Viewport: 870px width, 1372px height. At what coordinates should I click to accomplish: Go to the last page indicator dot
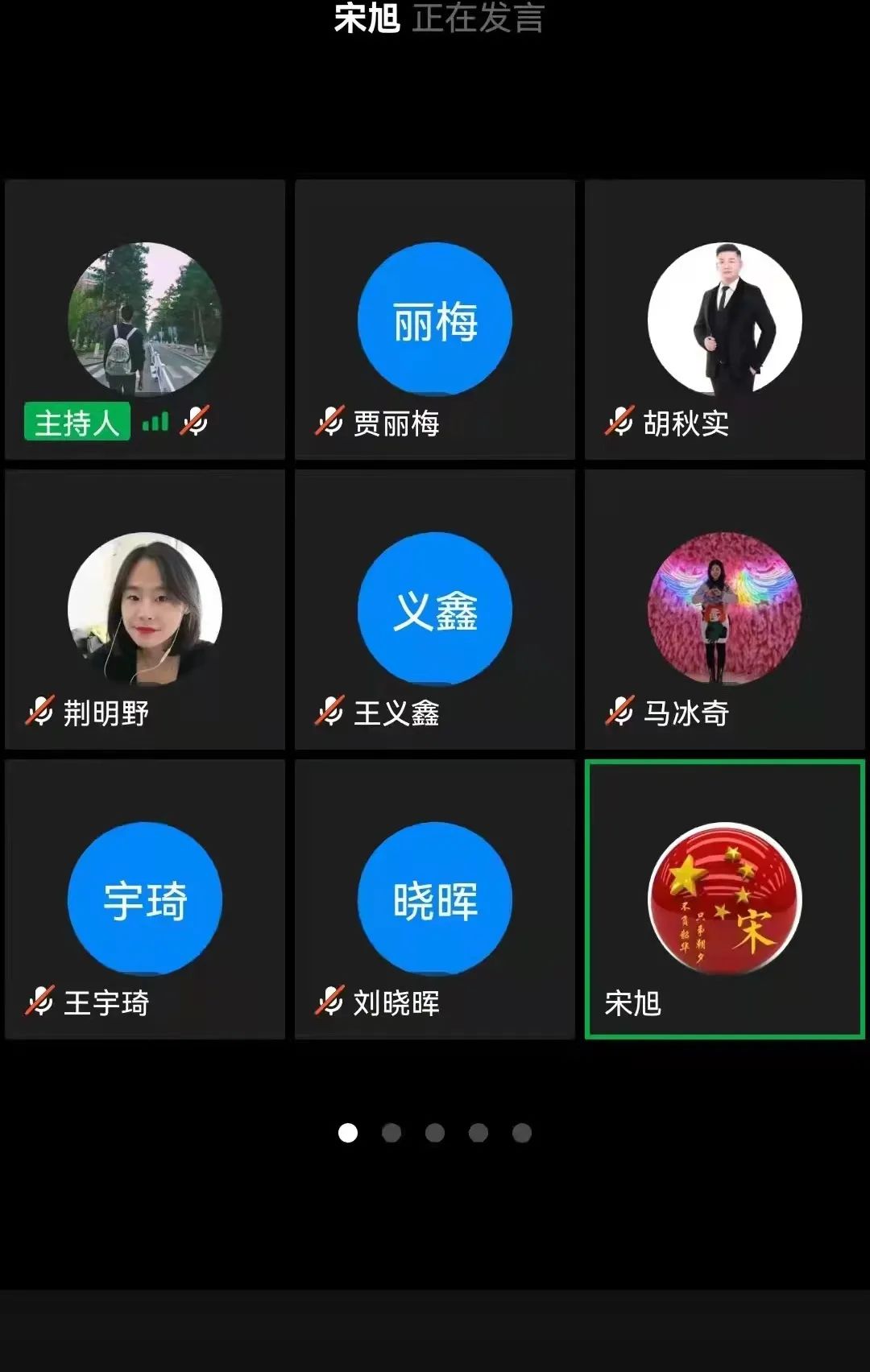[x=522, y=1133]
